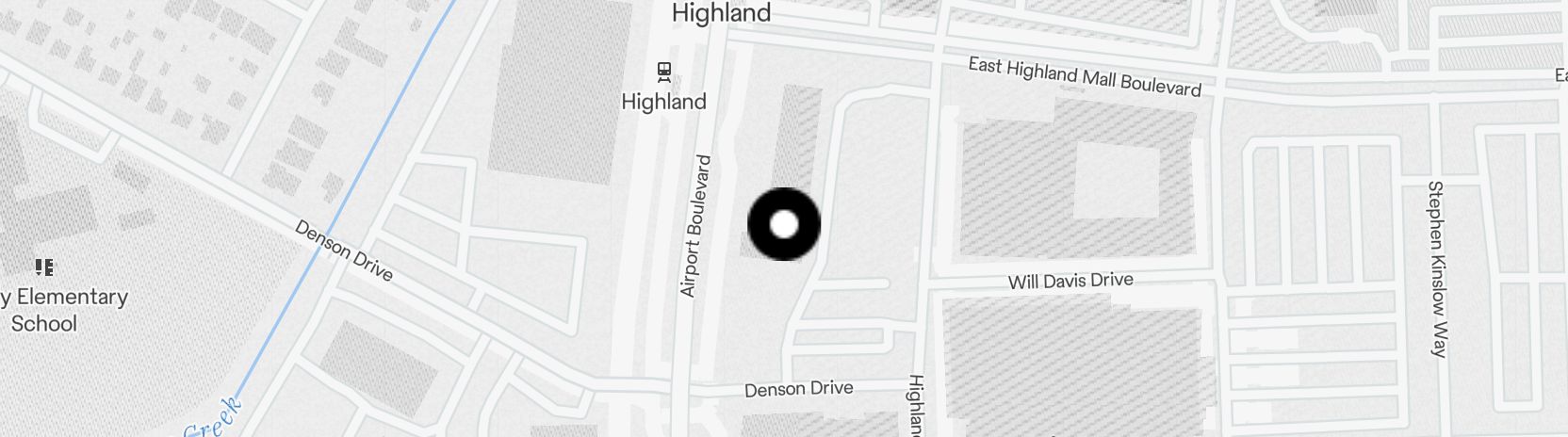Open the Elementary School map marker
The width and height of the screenshot is (1568, 437).
[x=43, y=267]
